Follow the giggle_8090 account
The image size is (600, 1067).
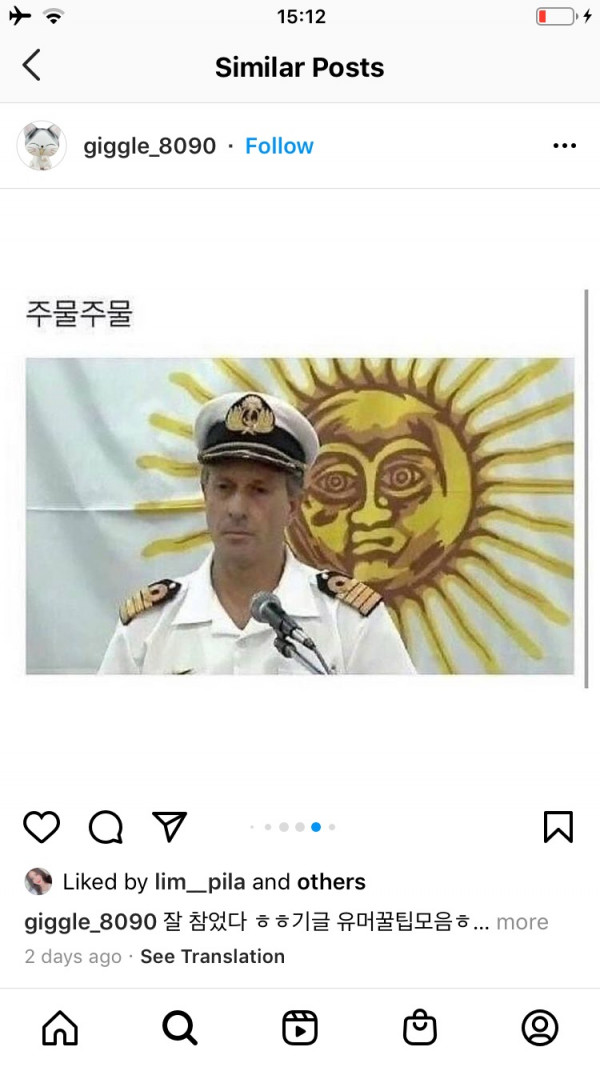279,146
